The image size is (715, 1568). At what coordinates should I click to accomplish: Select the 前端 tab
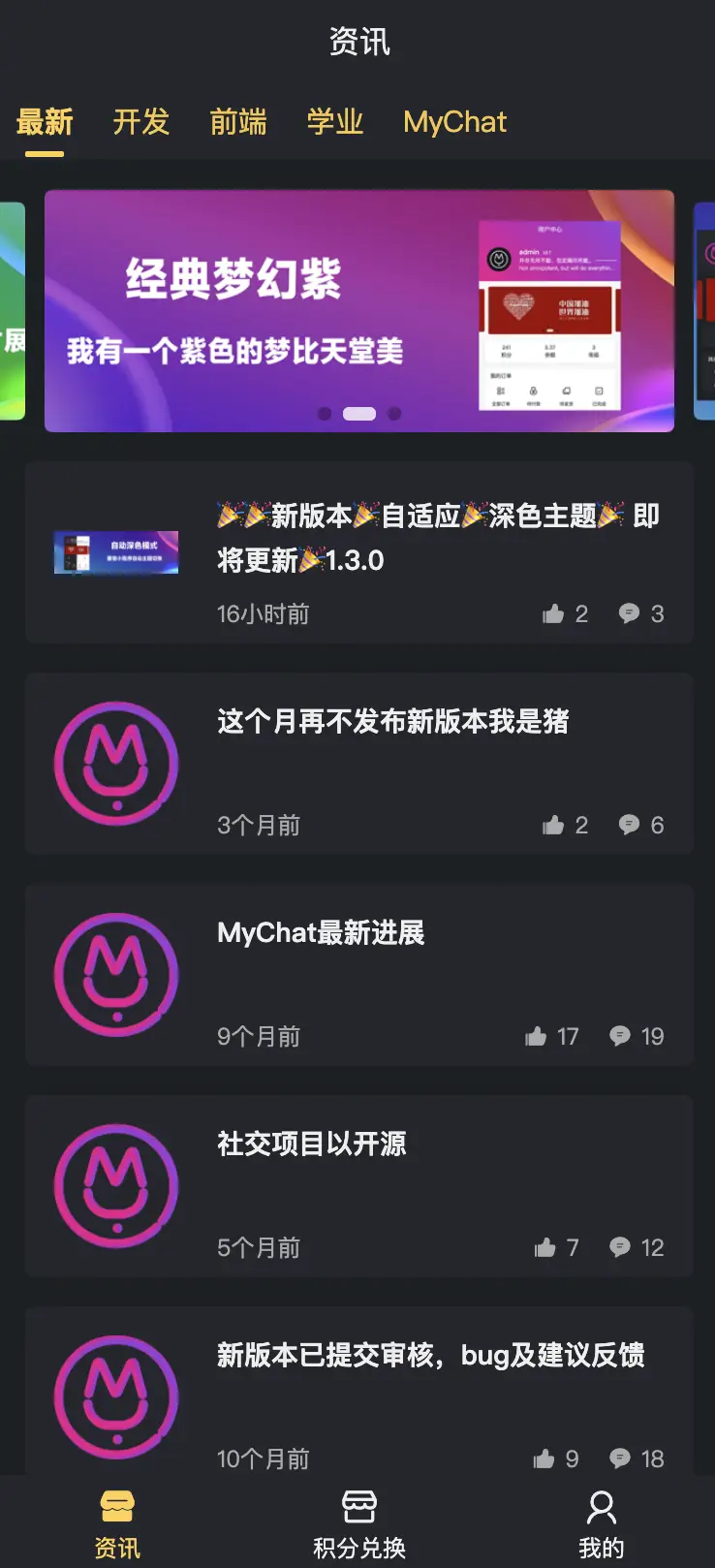(x=238, y=122)
